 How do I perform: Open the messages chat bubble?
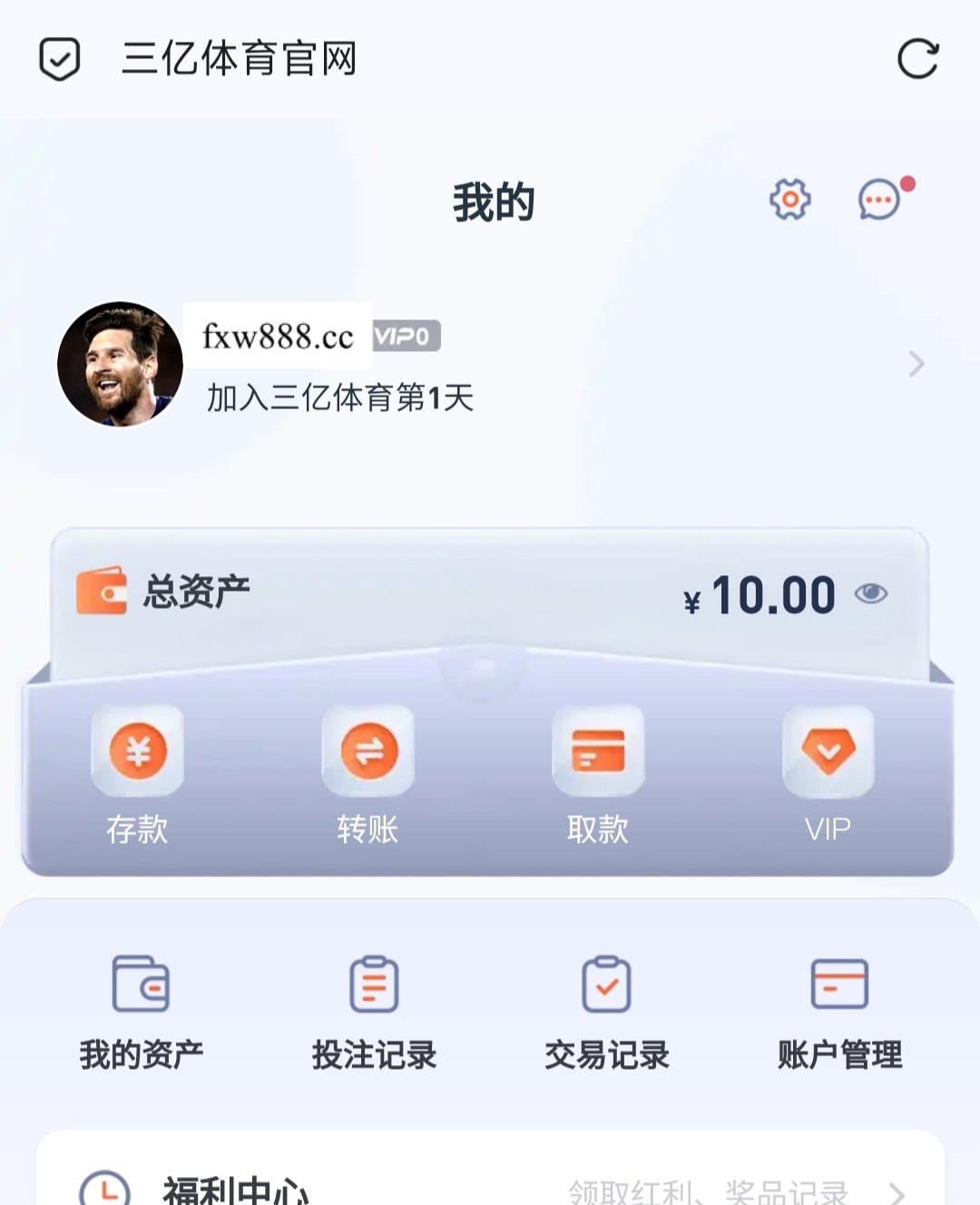tap(879, 200)
